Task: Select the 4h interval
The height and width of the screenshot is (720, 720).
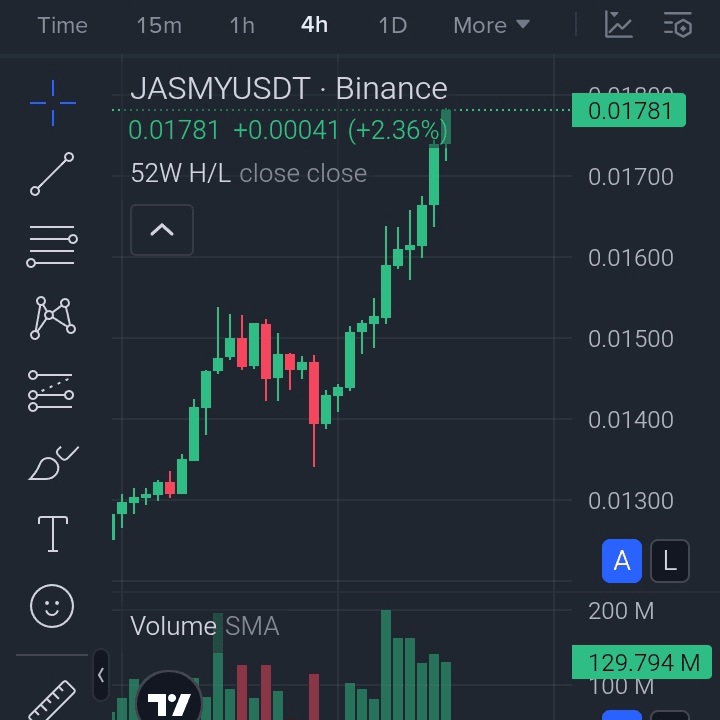Action: point(314,25)
